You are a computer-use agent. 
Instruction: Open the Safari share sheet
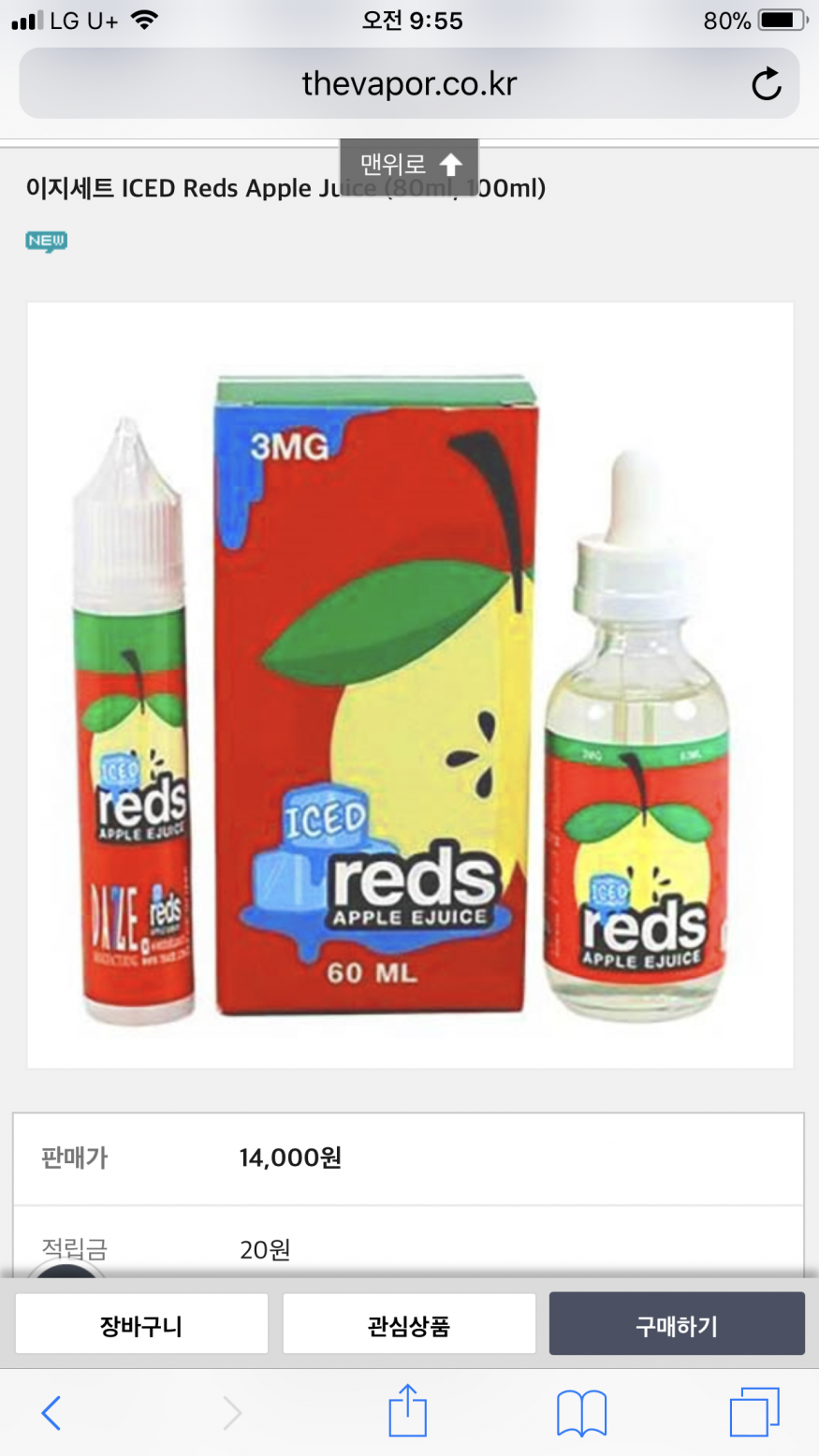[407, 1410]
